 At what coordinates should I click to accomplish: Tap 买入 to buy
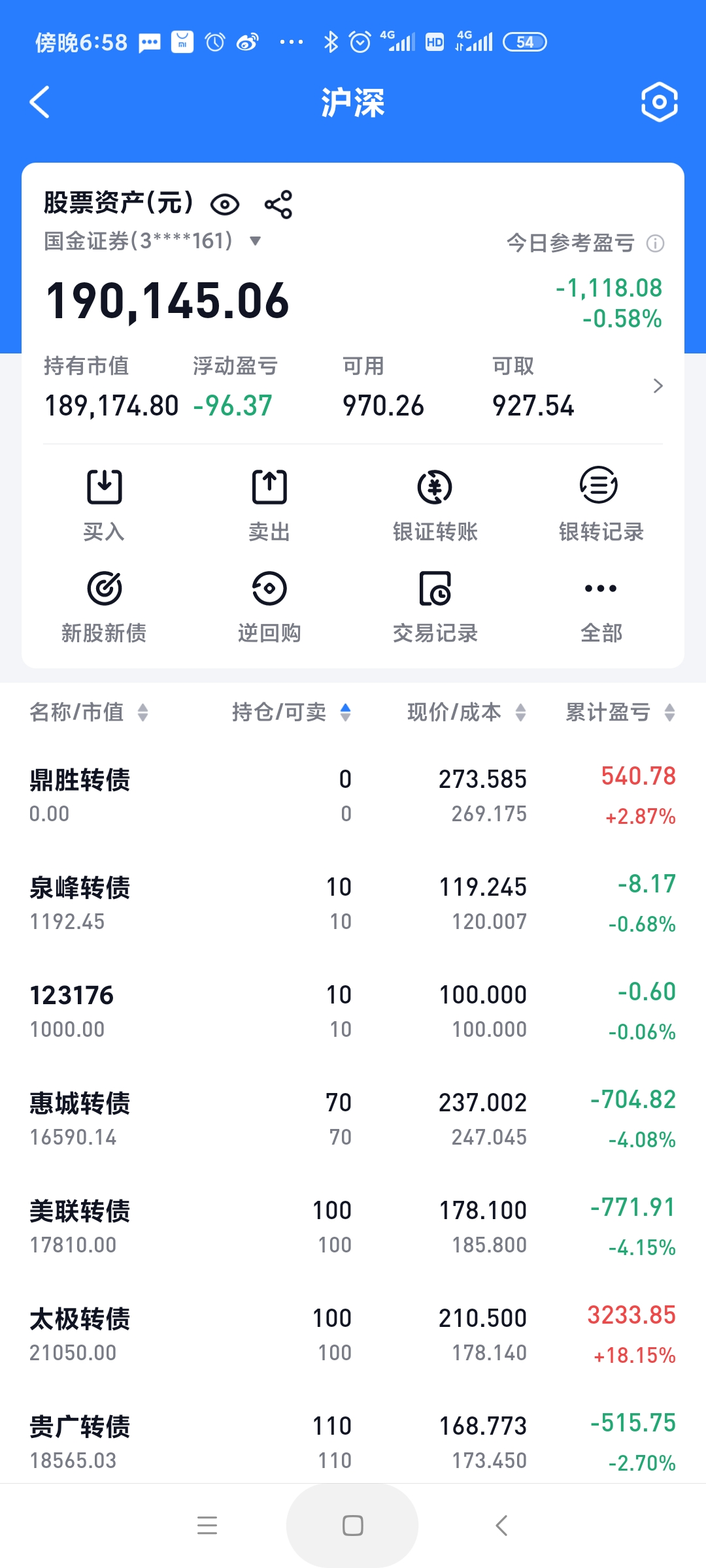click(x=104, y=504)
